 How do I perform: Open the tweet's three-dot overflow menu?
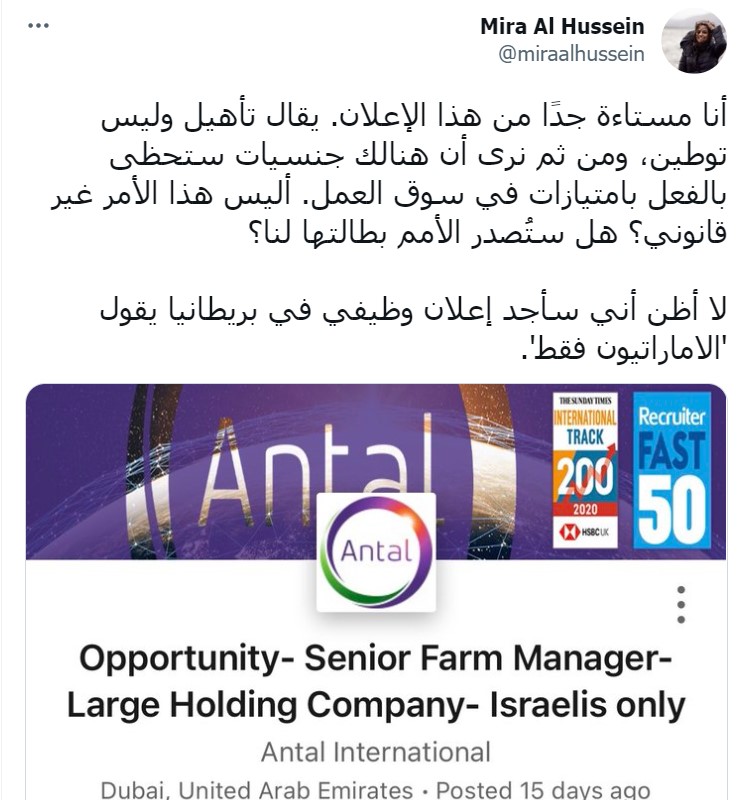click(x=38, y=26)
